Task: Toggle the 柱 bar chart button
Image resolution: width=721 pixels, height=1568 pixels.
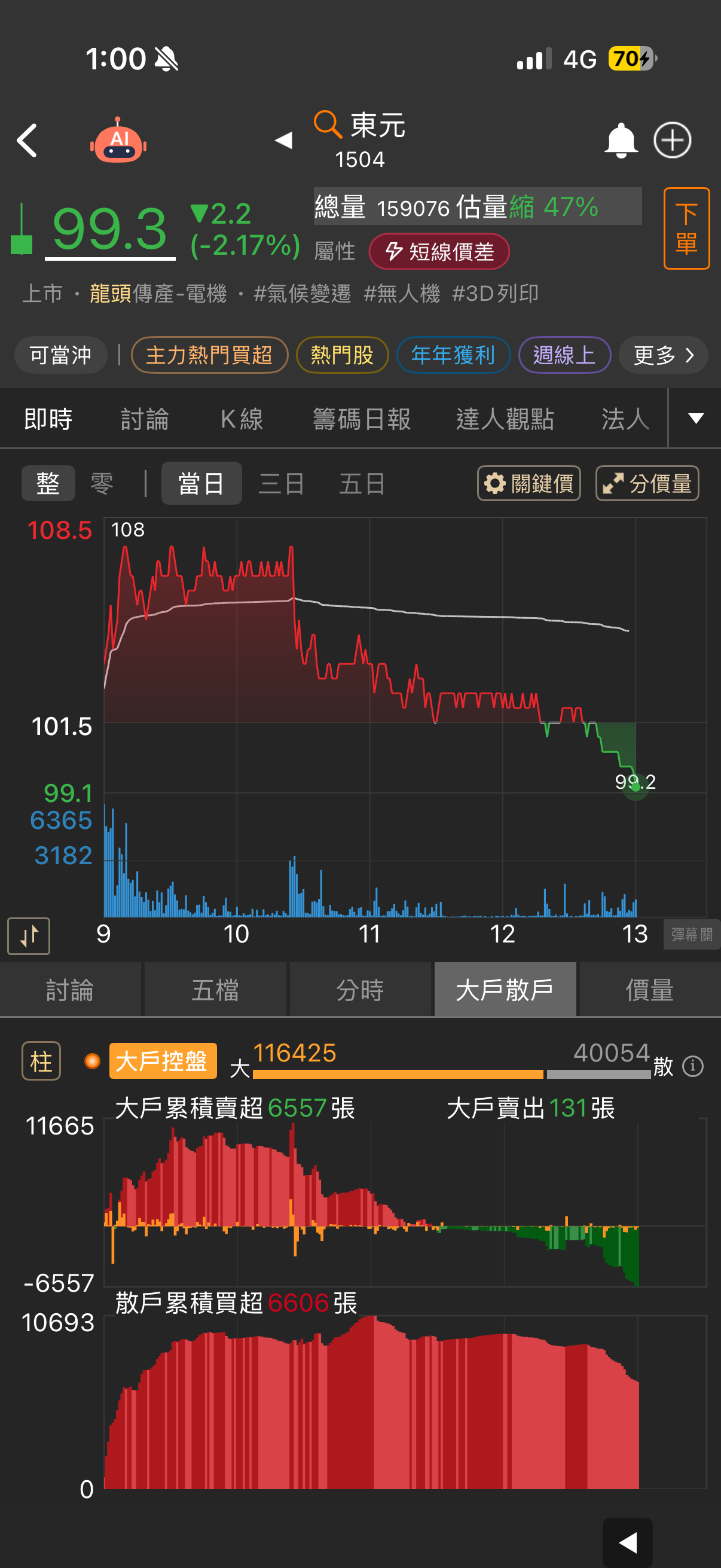Action: 41,1061
